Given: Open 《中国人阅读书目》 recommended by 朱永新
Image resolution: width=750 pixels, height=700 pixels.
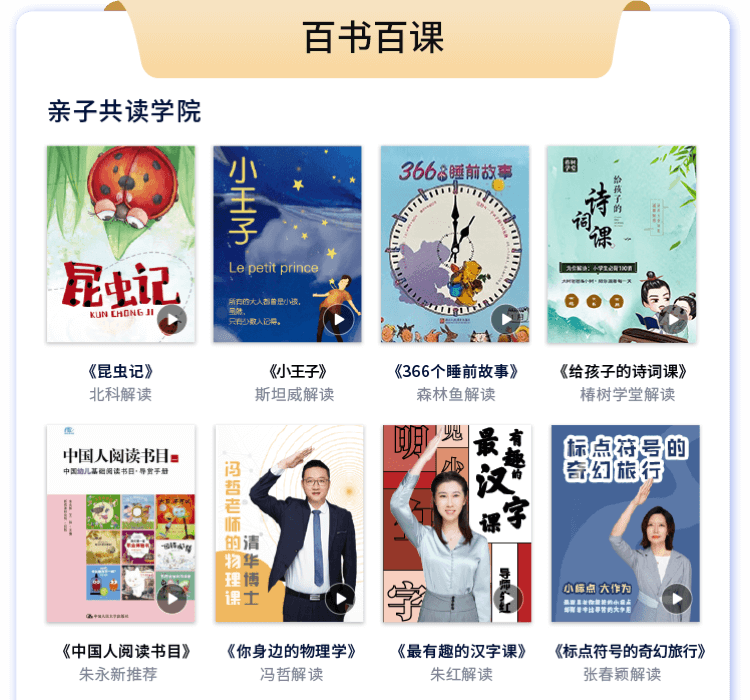Looking at the screenshot, I should point(121,523).
